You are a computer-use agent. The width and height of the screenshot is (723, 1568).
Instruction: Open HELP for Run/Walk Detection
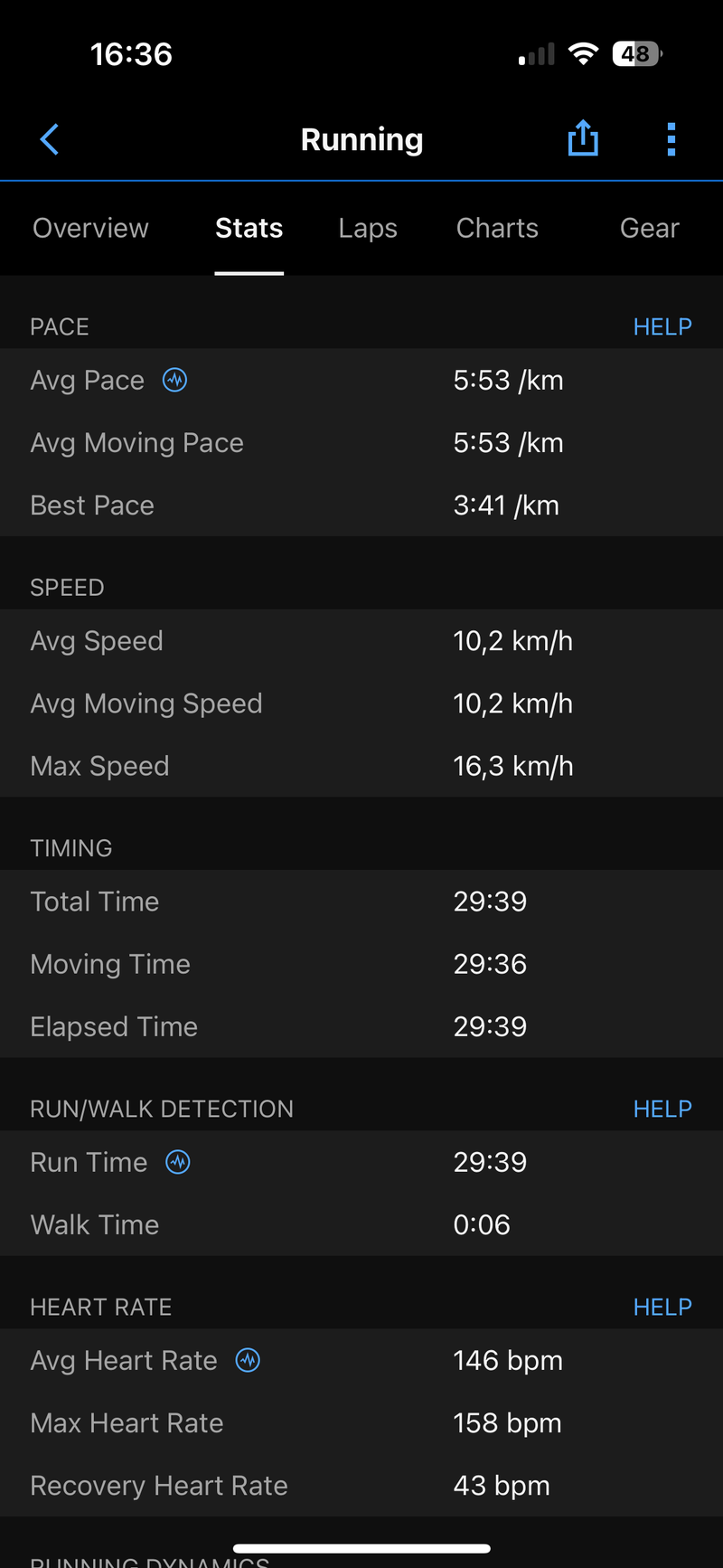pyautogui.click(x=662, y=1109)
